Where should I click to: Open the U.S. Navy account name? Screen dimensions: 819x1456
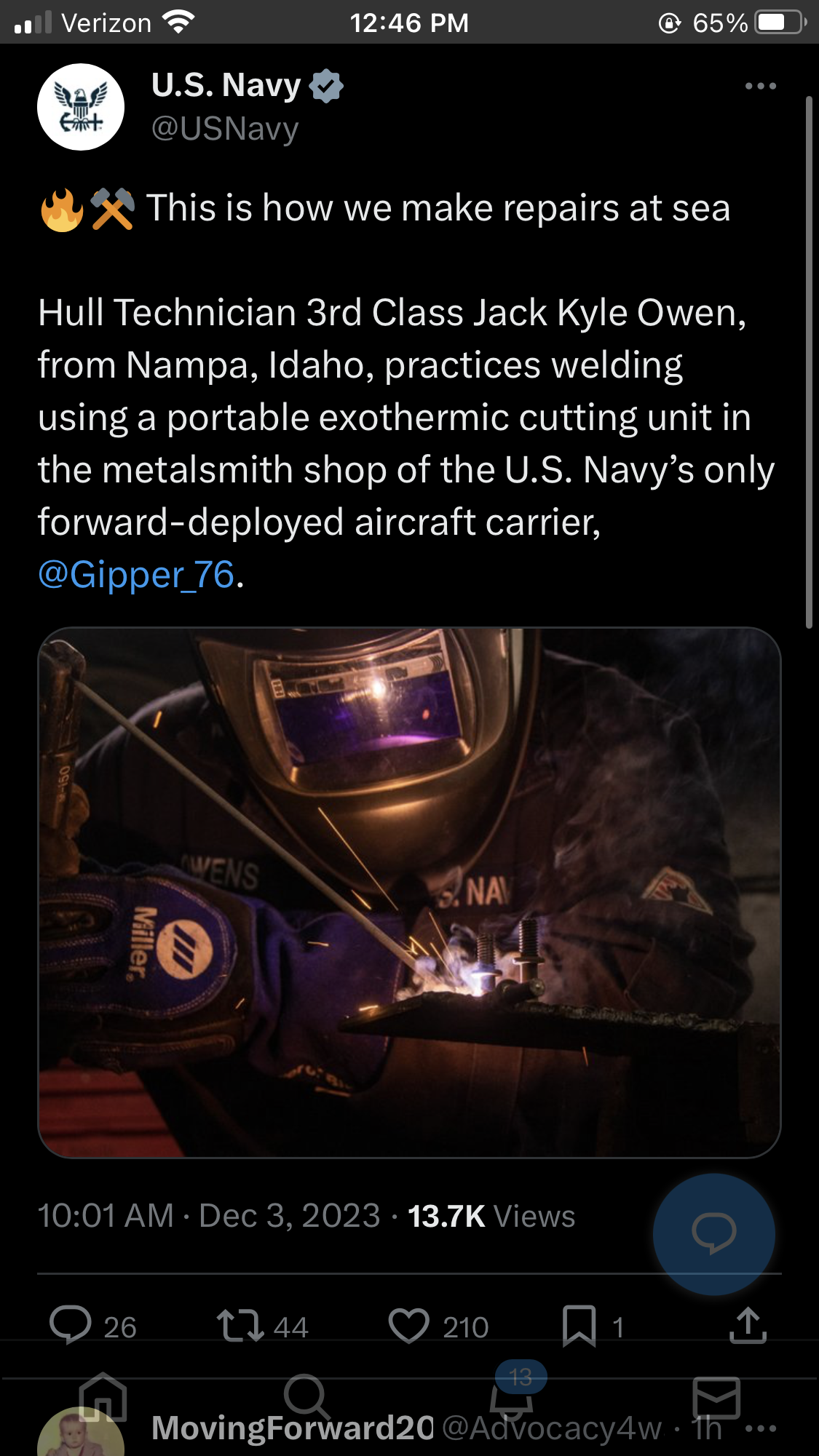pos(226,85)
